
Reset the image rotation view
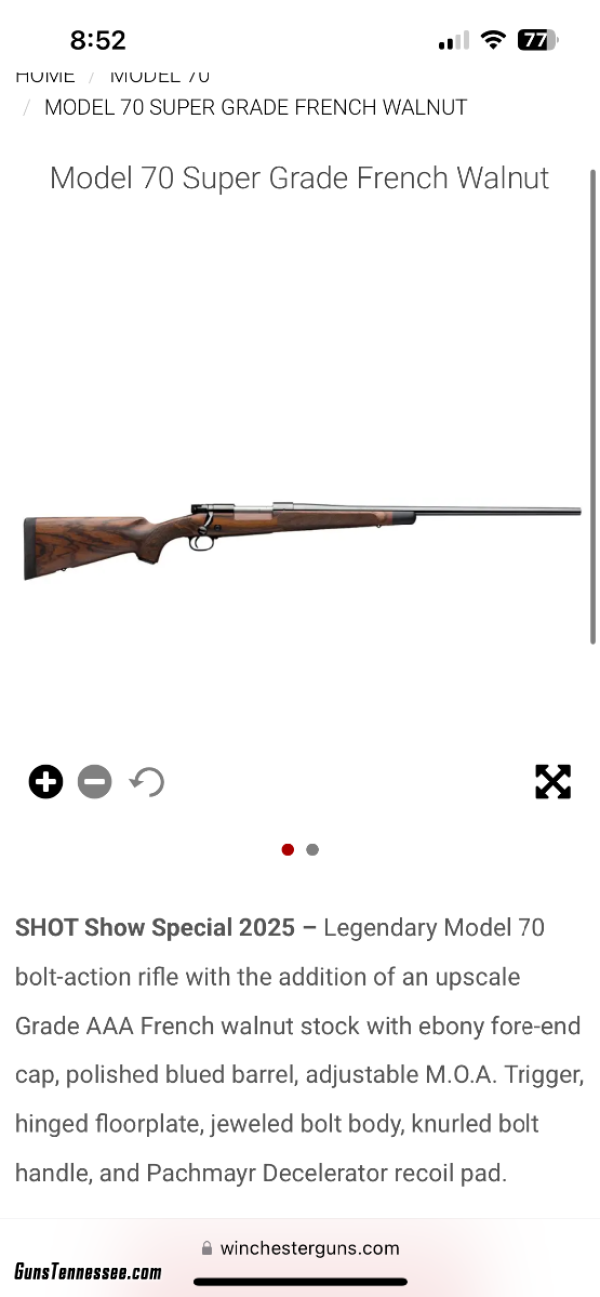pyautogui.click(x=147, y=781)
